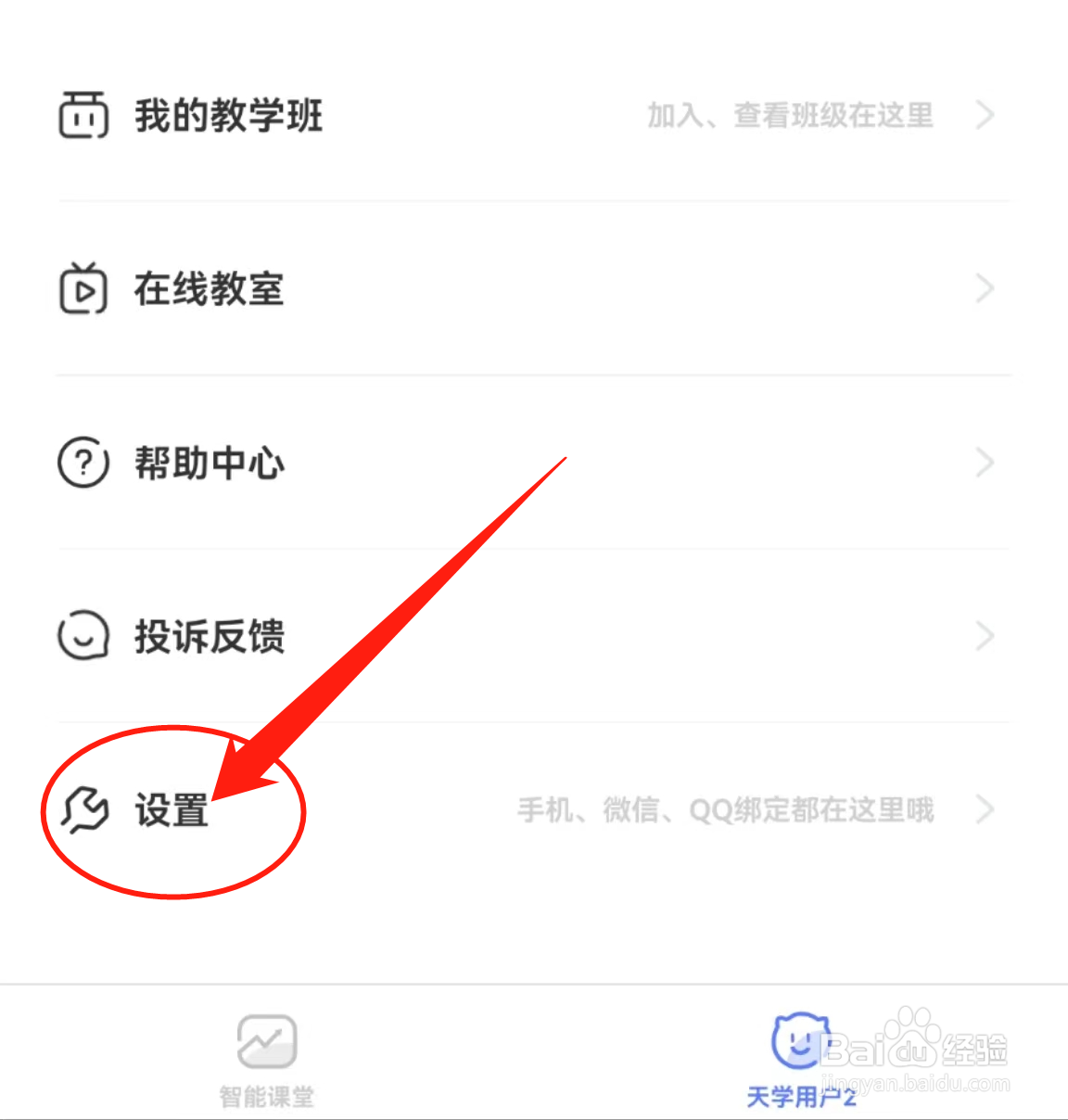Screen dimensions: 1068x1120
Task: Open 帮助中心 help center entry
Action: [209, 463]
